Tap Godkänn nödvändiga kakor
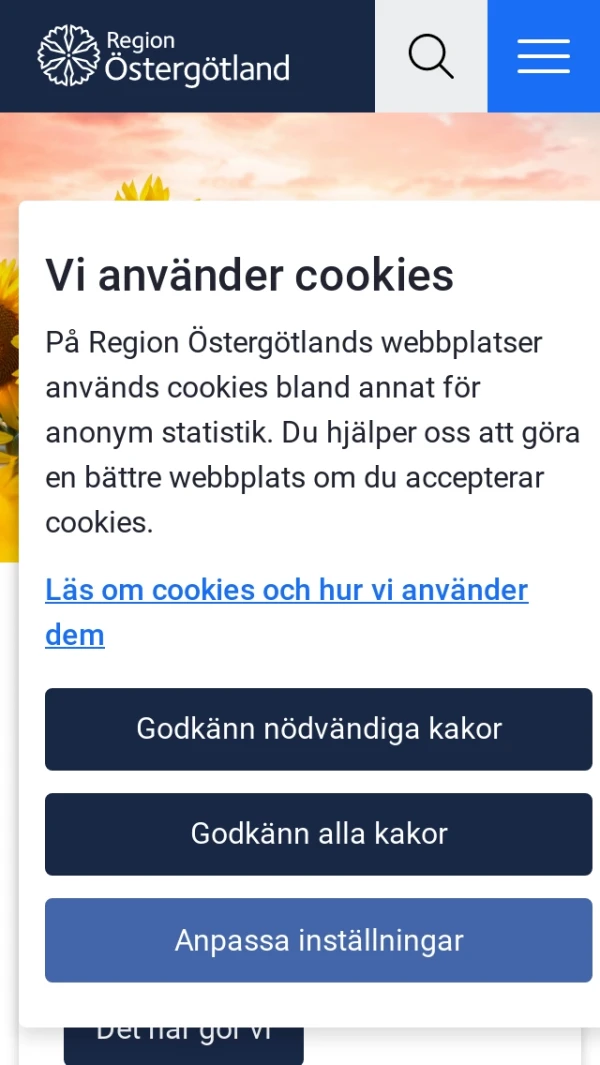The height and width of the screenshot is (1065, 600). click(x=318, y=729)
